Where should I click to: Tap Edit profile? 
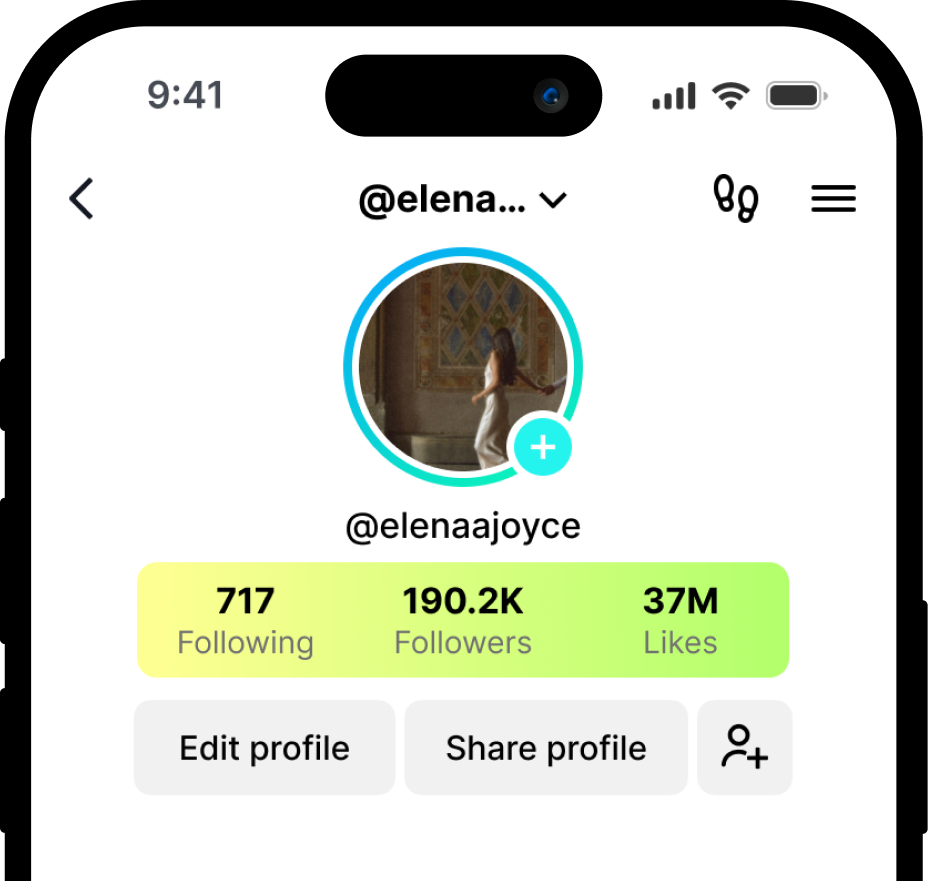tap(264, 748)
